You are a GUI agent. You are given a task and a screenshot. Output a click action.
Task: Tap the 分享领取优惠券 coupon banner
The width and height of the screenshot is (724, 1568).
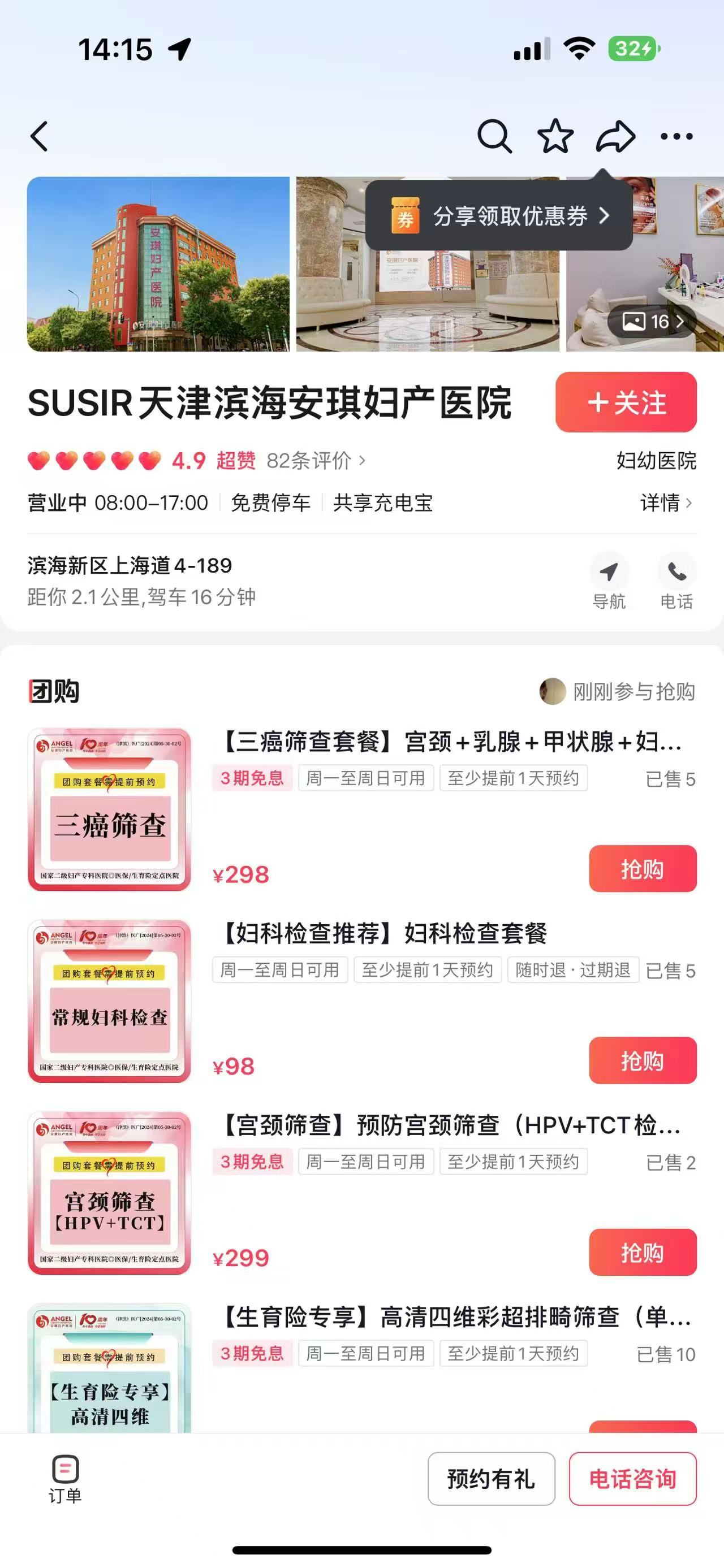point(499,216)
